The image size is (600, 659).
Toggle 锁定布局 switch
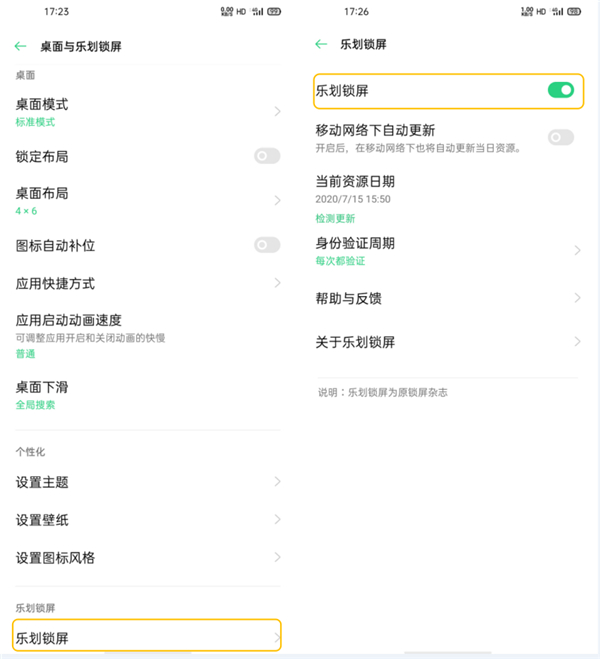266,156
